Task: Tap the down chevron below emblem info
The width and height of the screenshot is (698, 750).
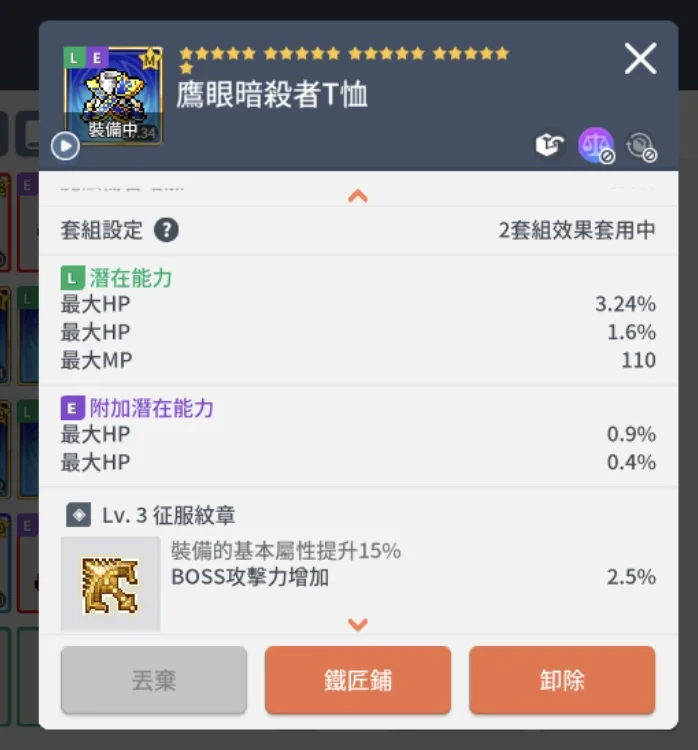Action: point(358,624)
